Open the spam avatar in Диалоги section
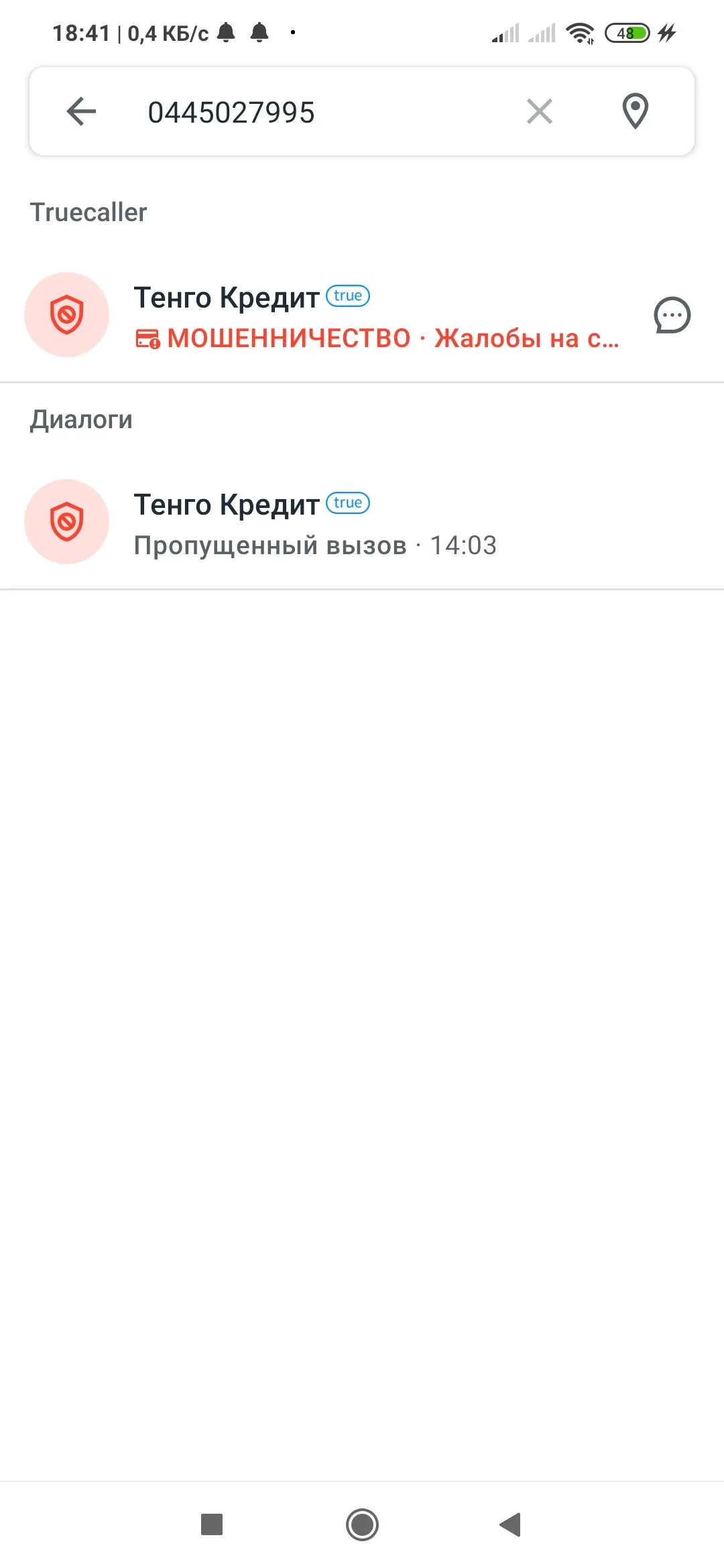724x1568 pixels. (x=66, y=522)
